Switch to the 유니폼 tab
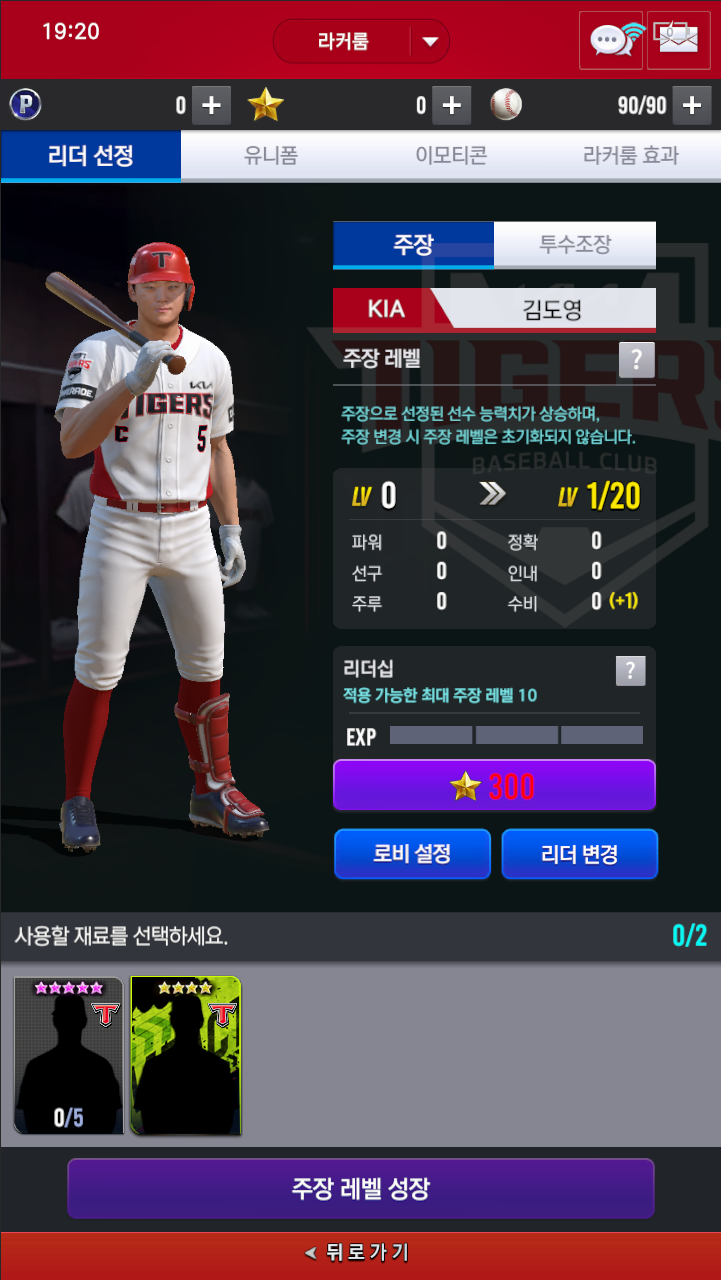The width and height of the screenshot is (721, 1280). pyautogui.click(x=271, y=156)
